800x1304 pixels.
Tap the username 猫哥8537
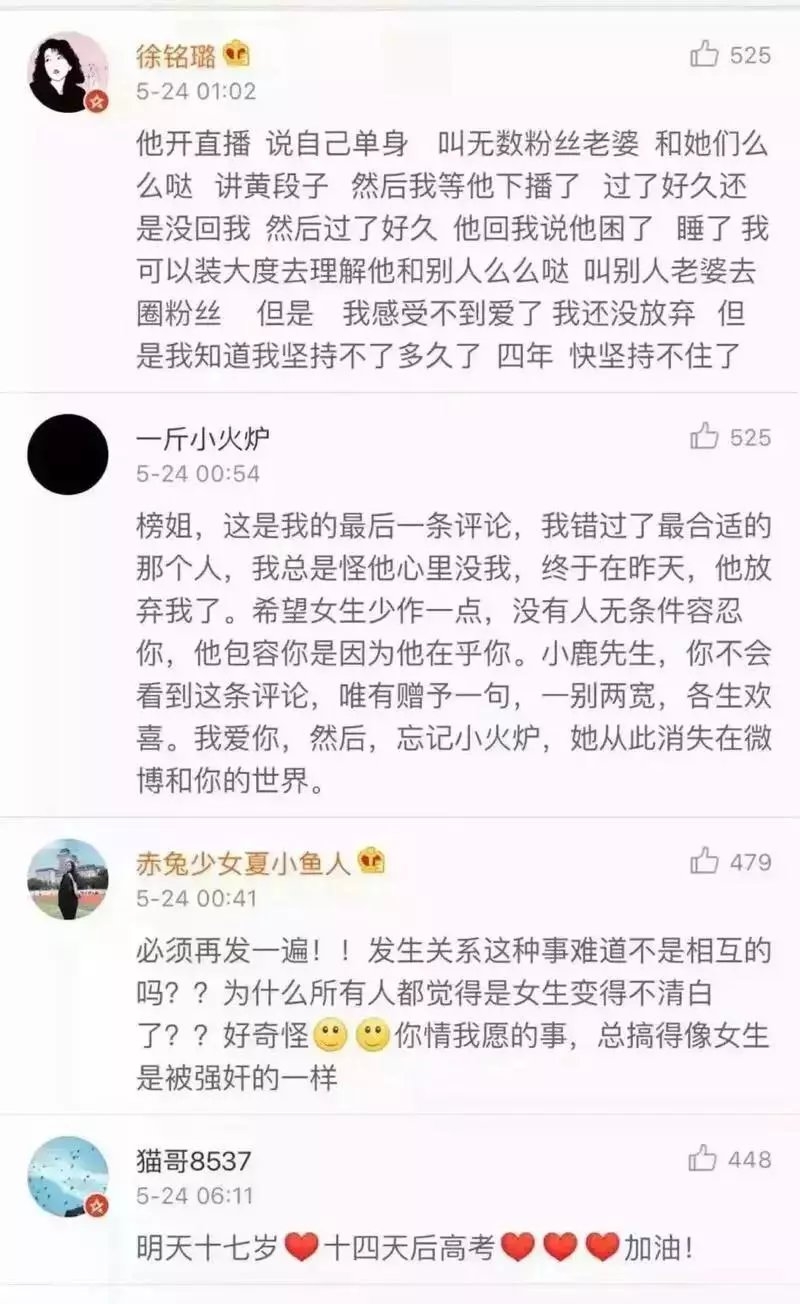tap(194, 1160)
